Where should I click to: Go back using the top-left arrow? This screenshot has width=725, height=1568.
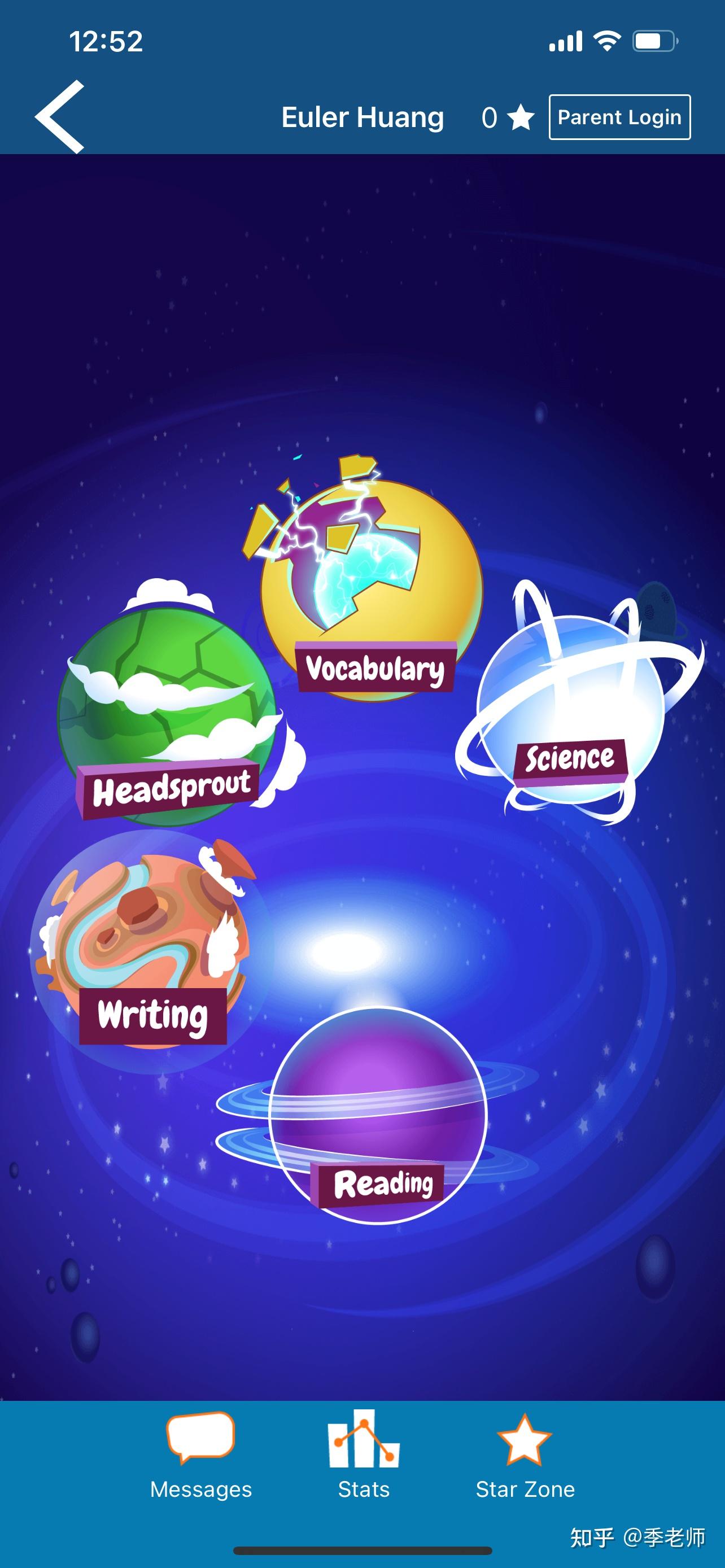click(60, 116)
